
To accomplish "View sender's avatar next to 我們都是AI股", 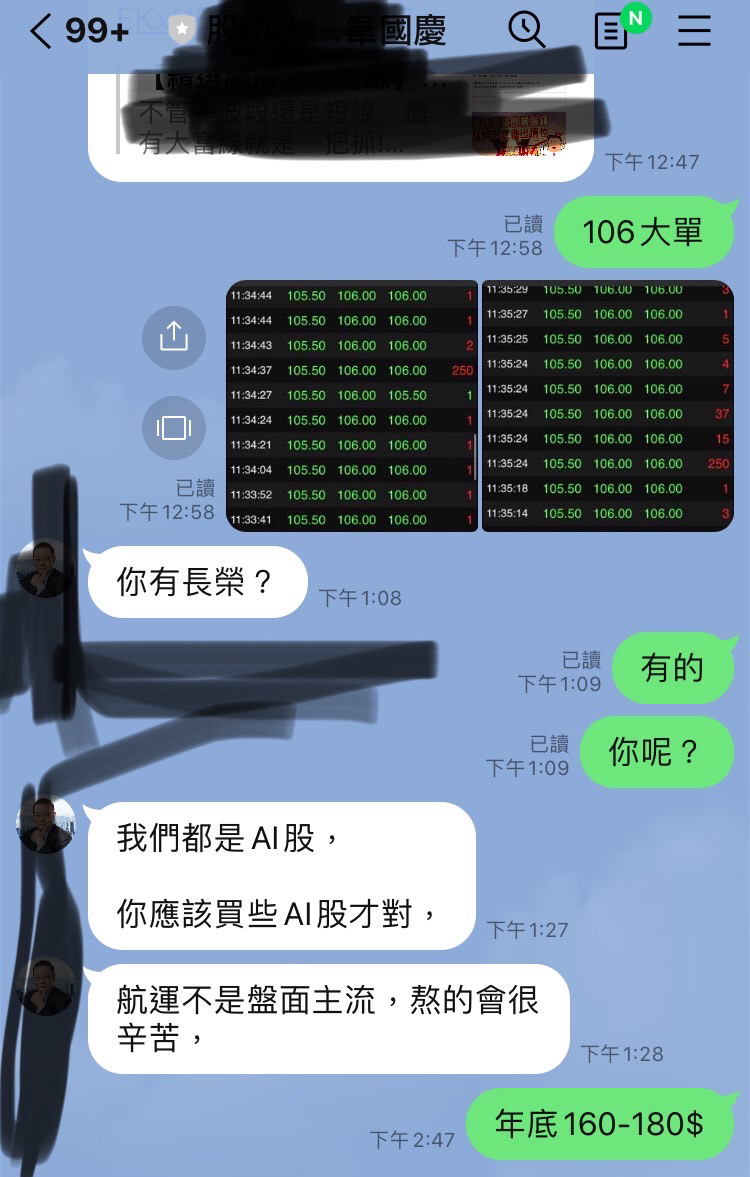I will coord(45,826).
